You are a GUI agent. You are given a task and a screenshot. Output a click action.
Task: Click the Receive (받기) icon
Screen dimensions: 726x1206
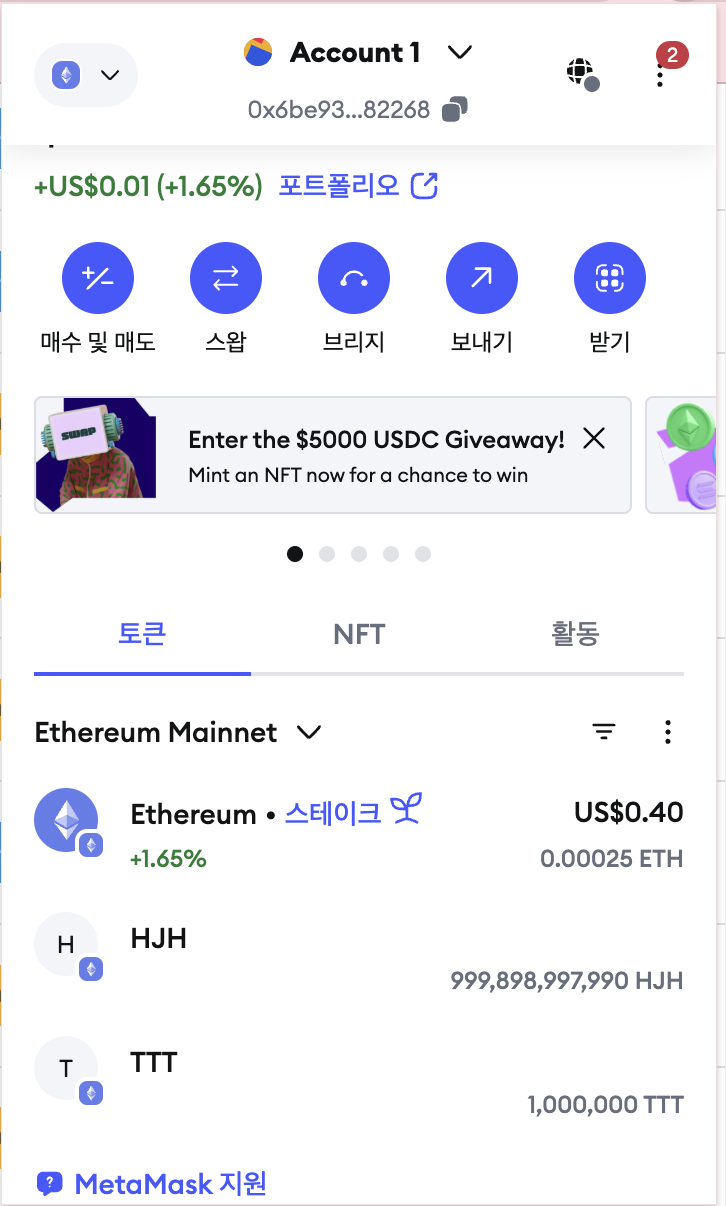[x=610, y=277]
